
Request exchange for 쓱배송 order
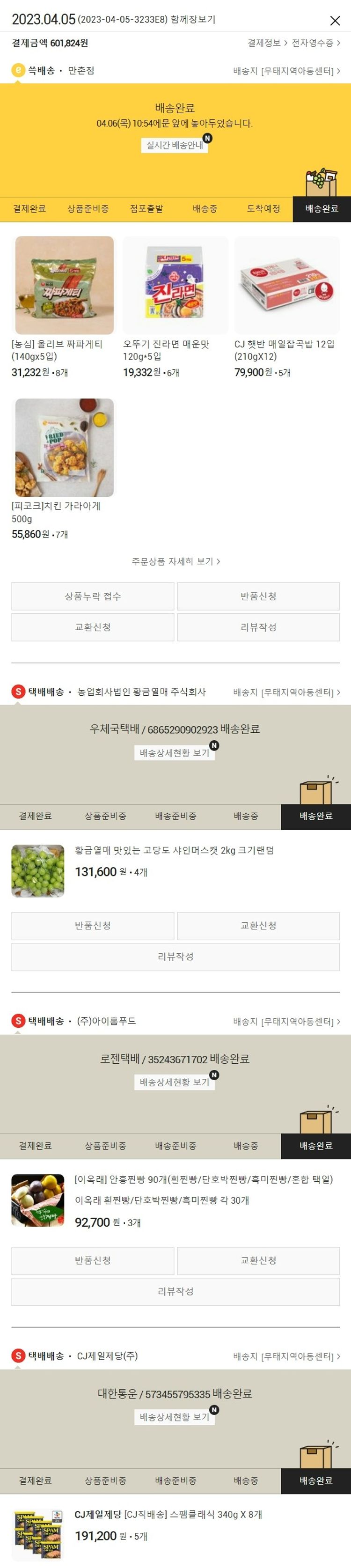click(93, 627)
